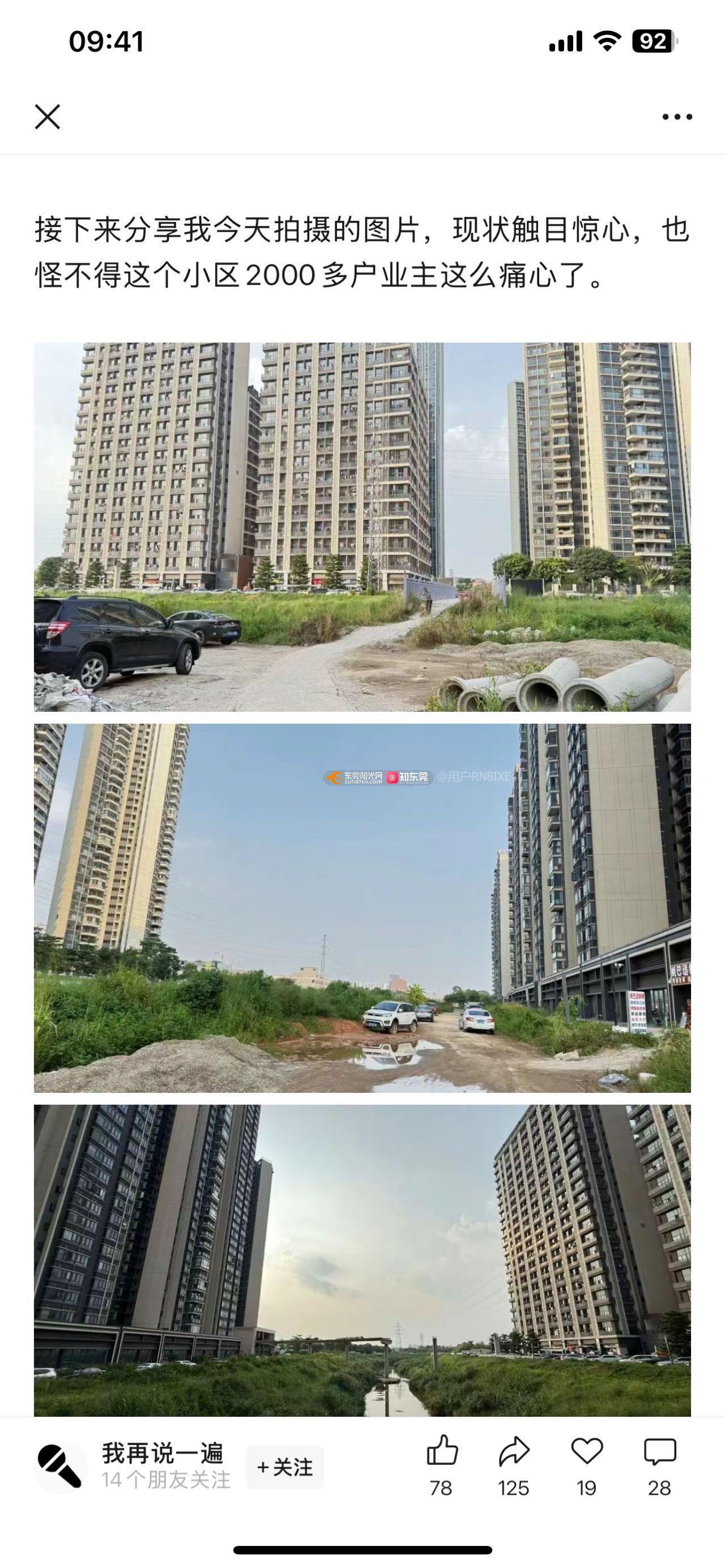
Task: Open the comments with the bubble icon
Action: (x=660, y=1451)
